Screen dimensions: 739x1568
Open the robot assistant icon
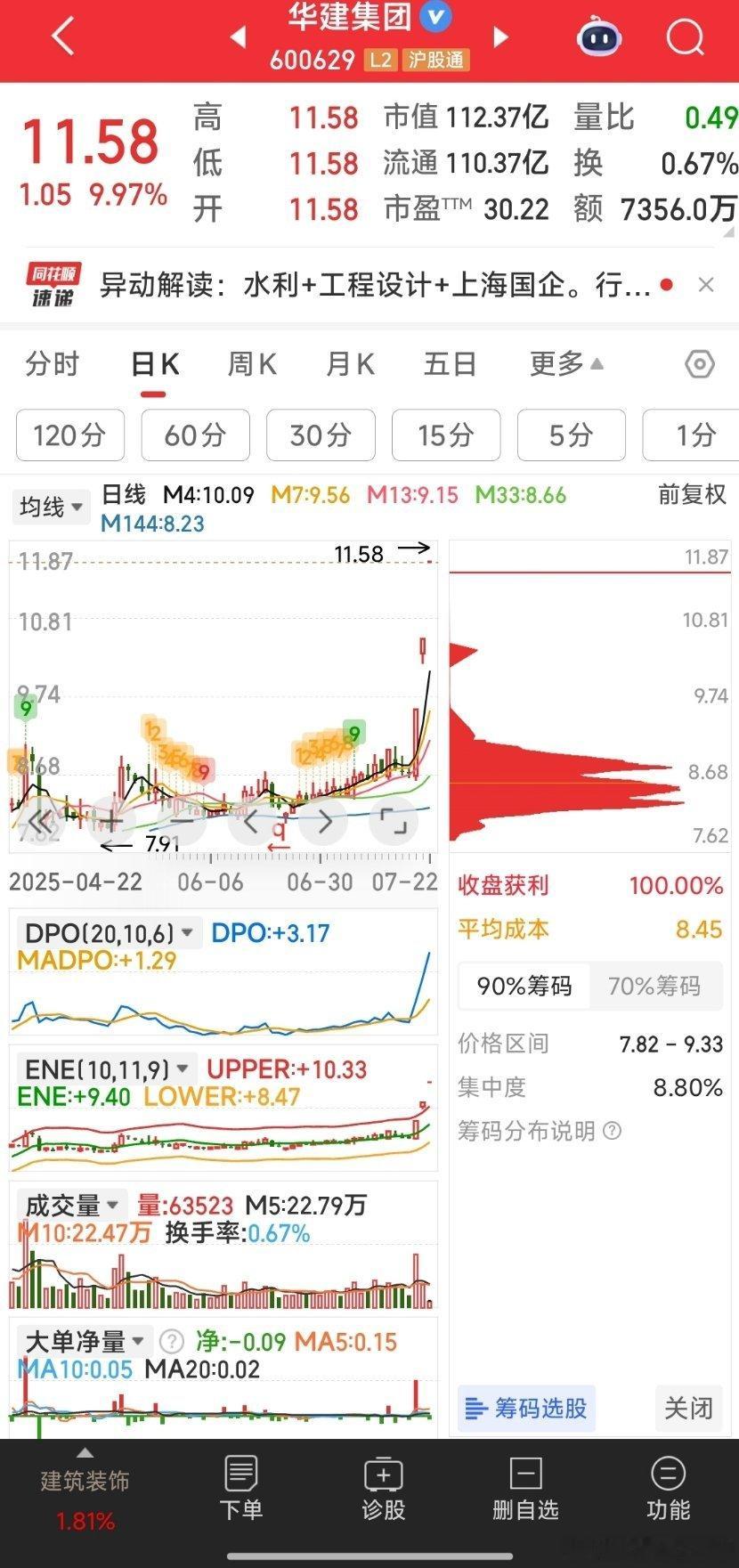click(x=598, y=37)
